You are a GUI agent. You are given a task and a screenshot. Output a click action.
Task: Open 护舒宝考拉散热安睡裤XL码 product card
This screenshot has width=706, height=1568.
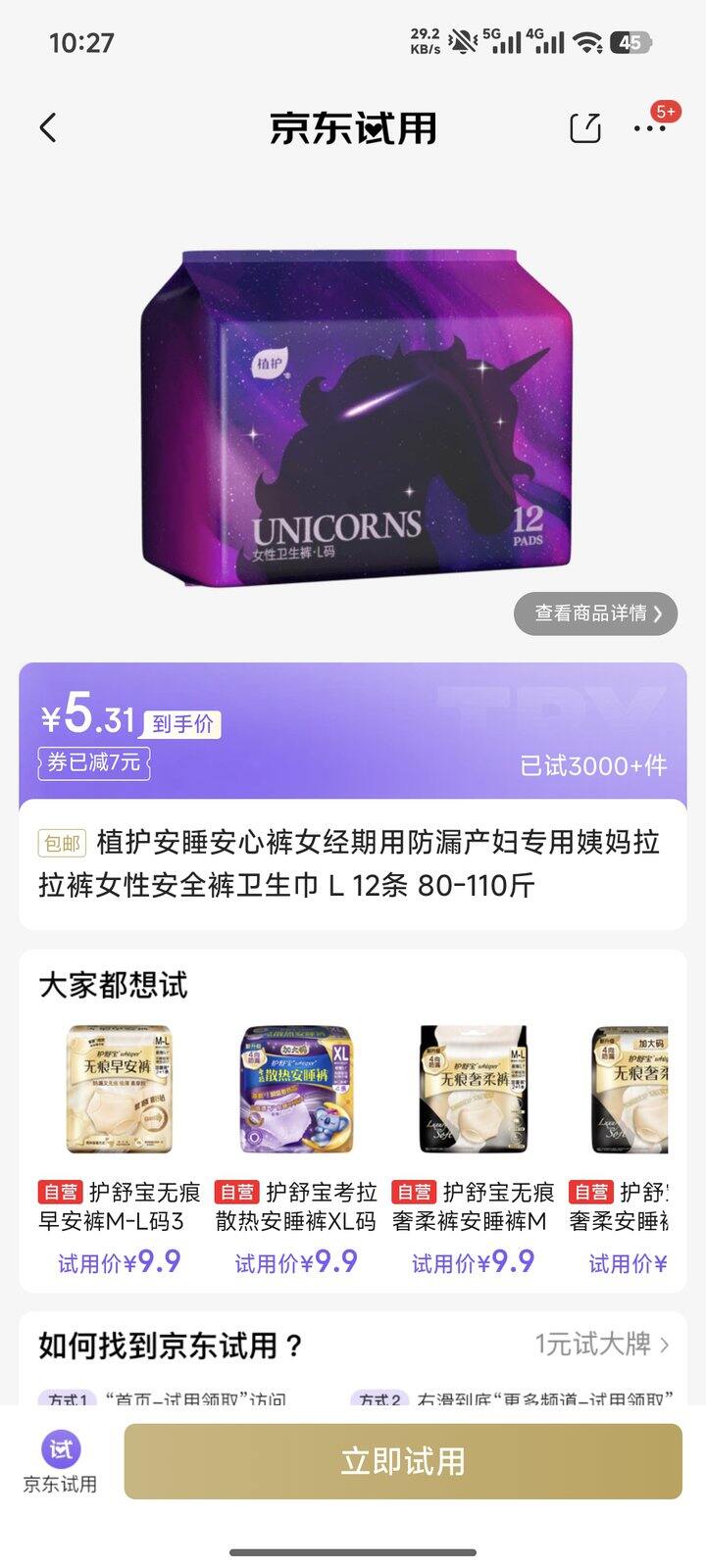coord(295,1147)
